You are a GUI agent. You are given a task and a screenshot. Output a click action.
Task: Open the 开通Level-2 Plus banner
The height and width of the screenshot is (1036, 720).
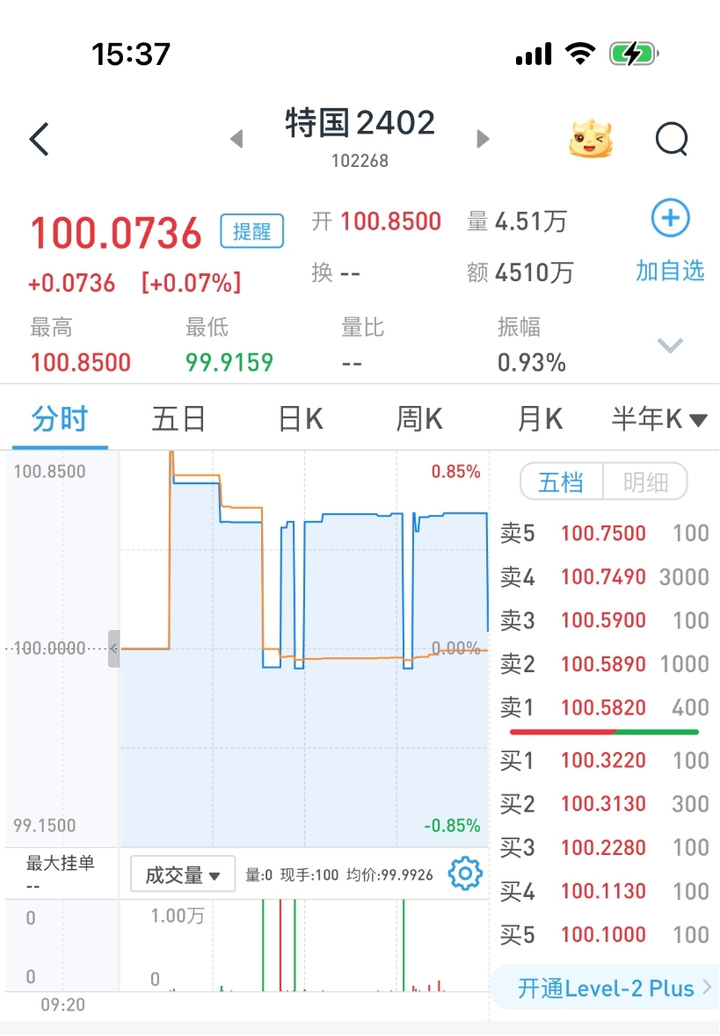pos(605,988)
